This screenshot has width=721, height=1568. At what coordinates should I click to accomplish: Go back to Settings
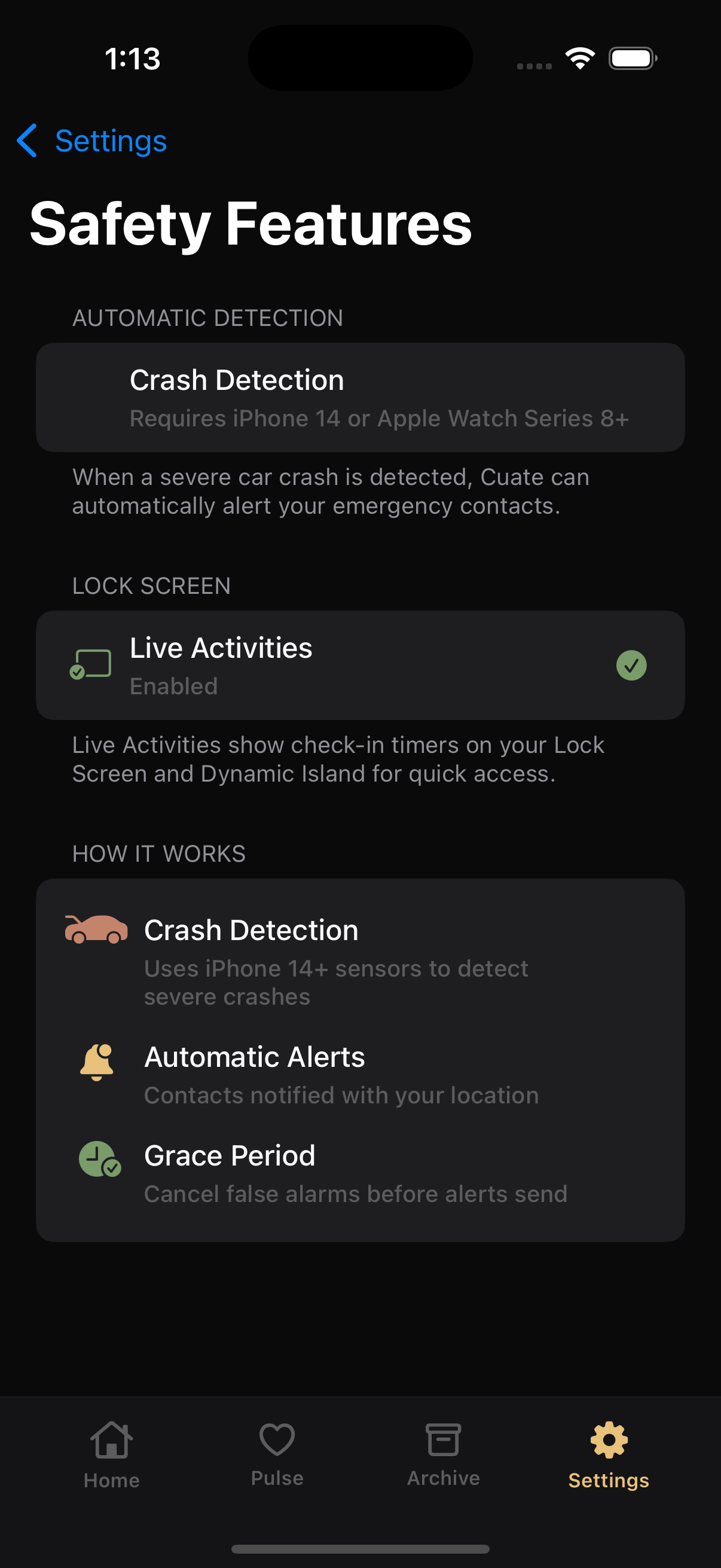(93, 141)
